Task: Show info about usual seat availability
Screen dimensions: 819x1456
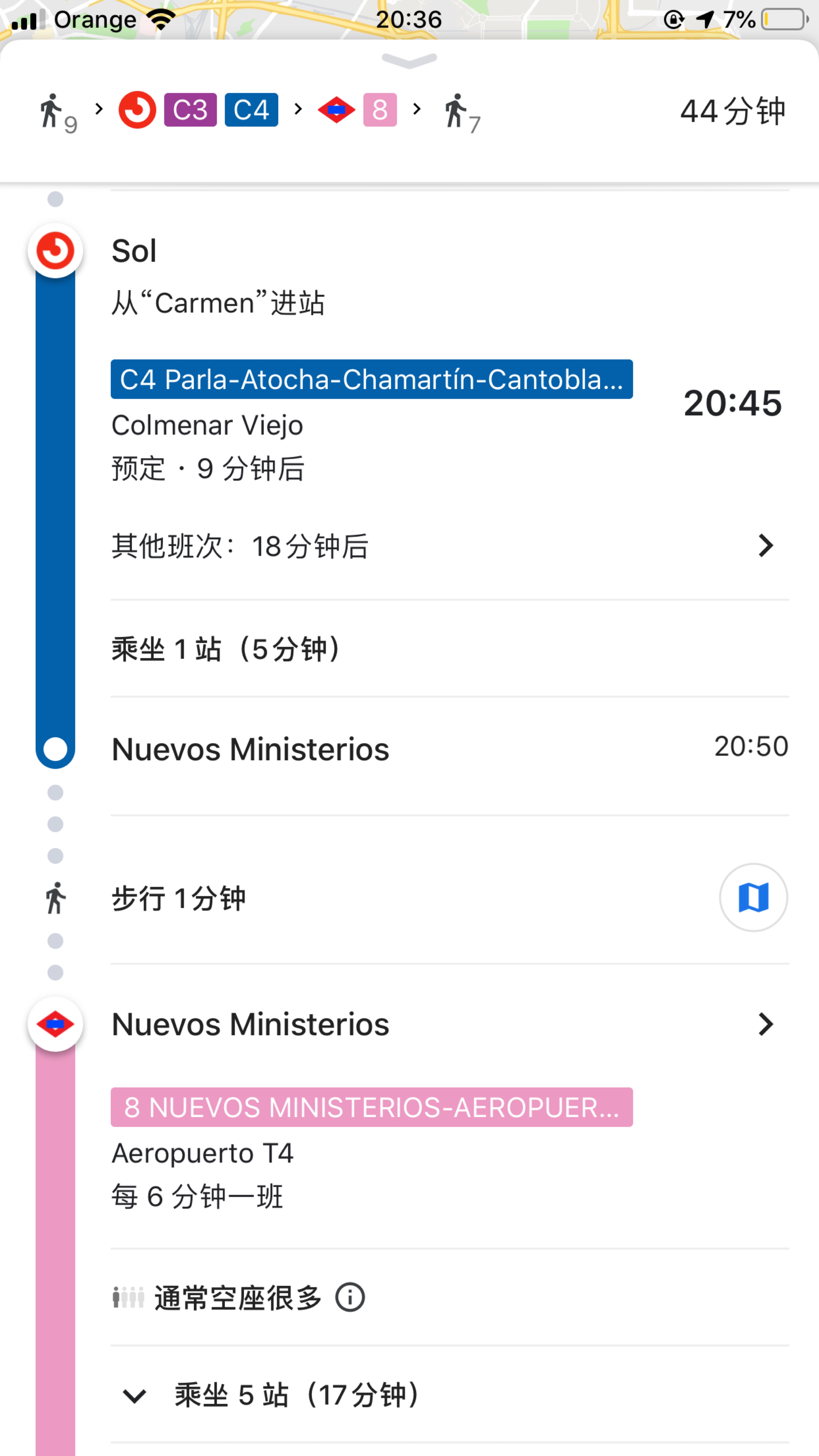Action: pos(350,1298)
